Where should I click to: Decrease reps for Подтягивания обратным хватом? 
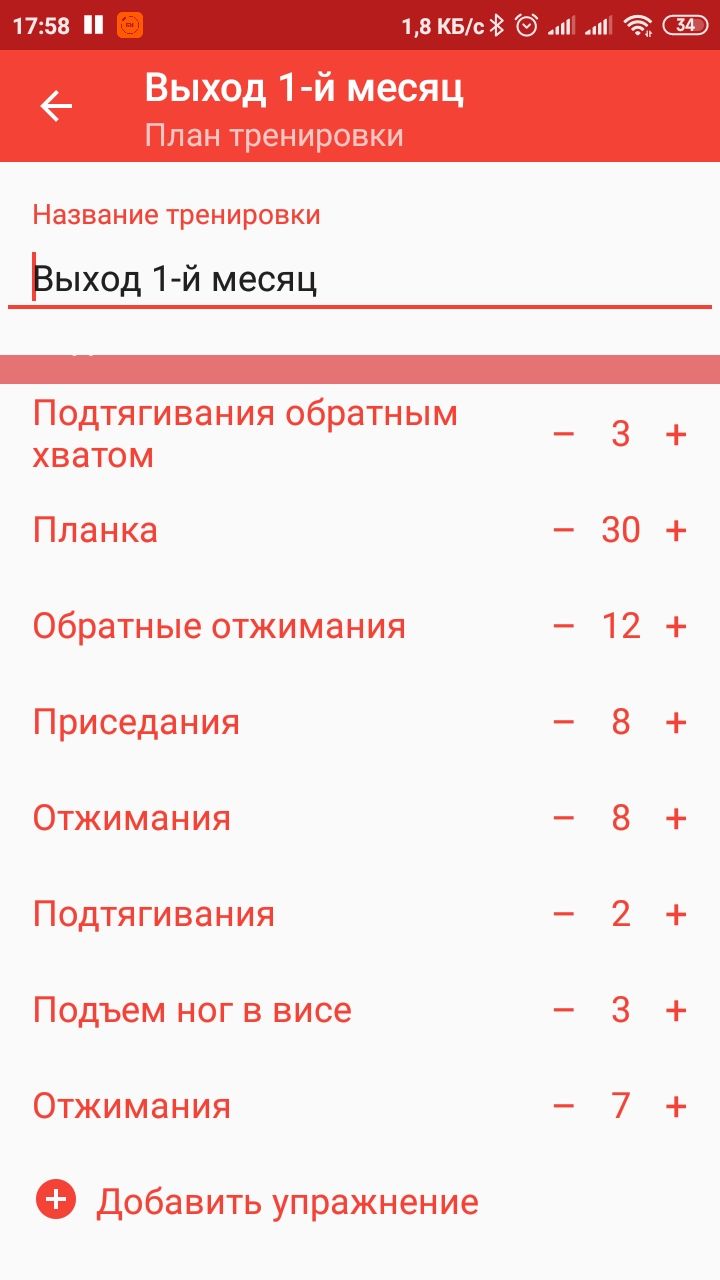click(564, 434)
